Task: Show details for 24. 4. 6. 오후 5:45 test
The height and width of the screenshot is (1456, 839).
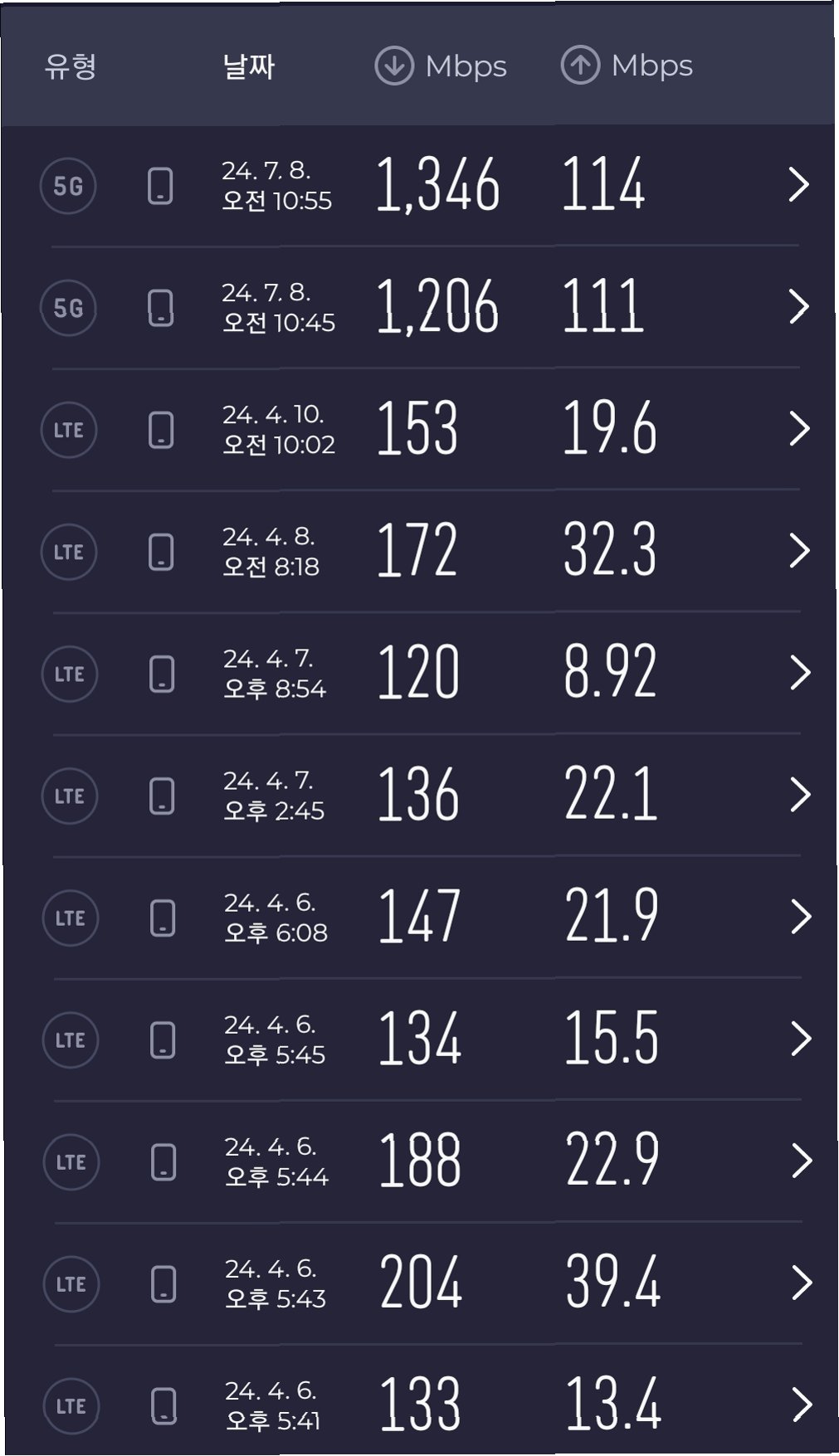Action: [419, 1039]
